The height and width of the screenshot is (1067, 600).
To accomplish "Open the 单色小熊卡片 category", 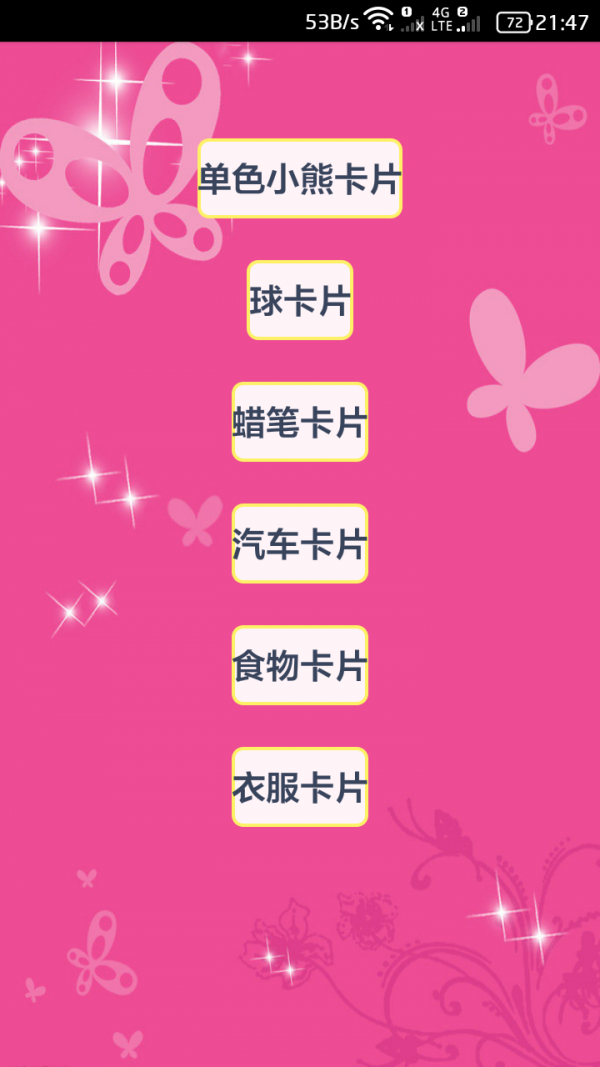I will click(300, 179).
